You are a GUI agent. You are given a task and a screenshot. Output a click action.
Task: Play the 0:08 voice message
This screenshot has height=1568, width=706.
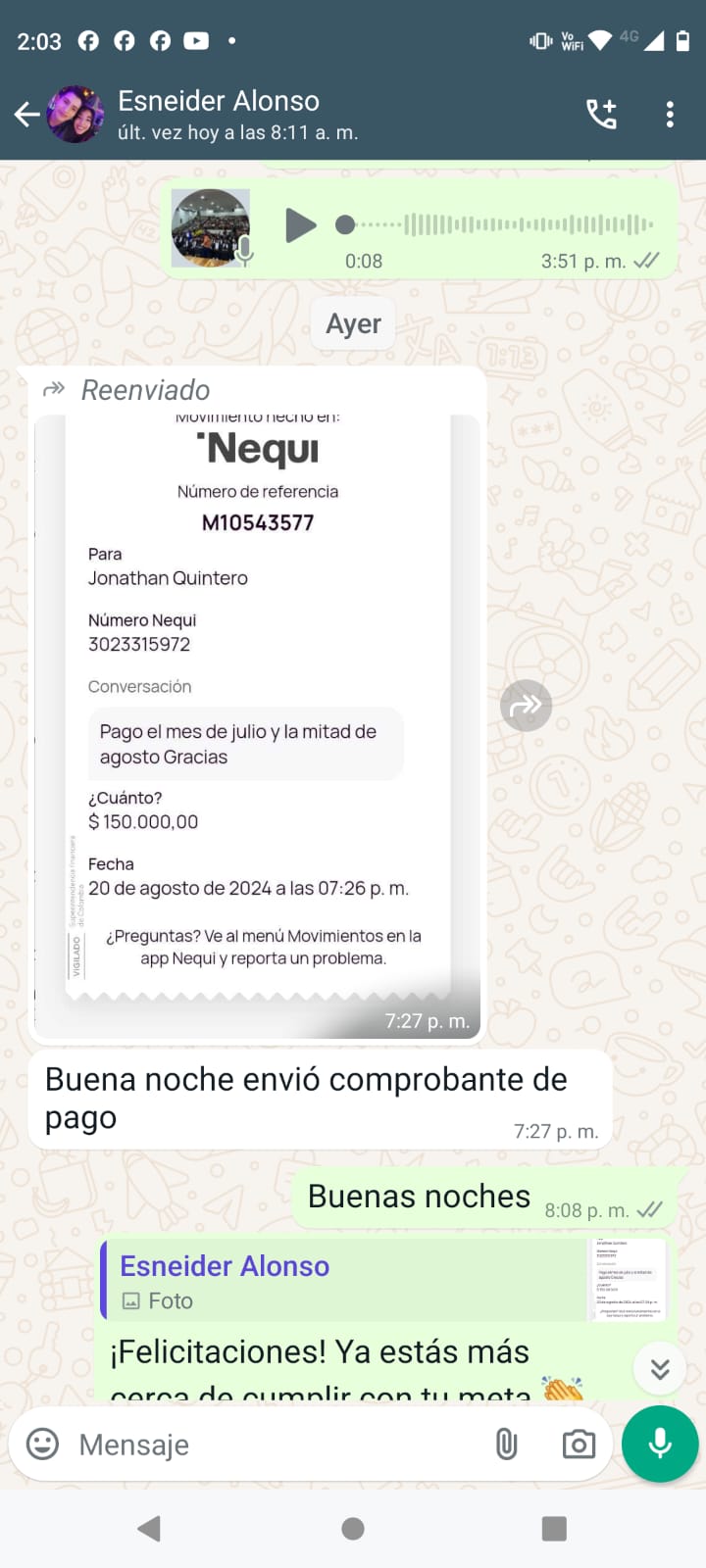(300, 225)
